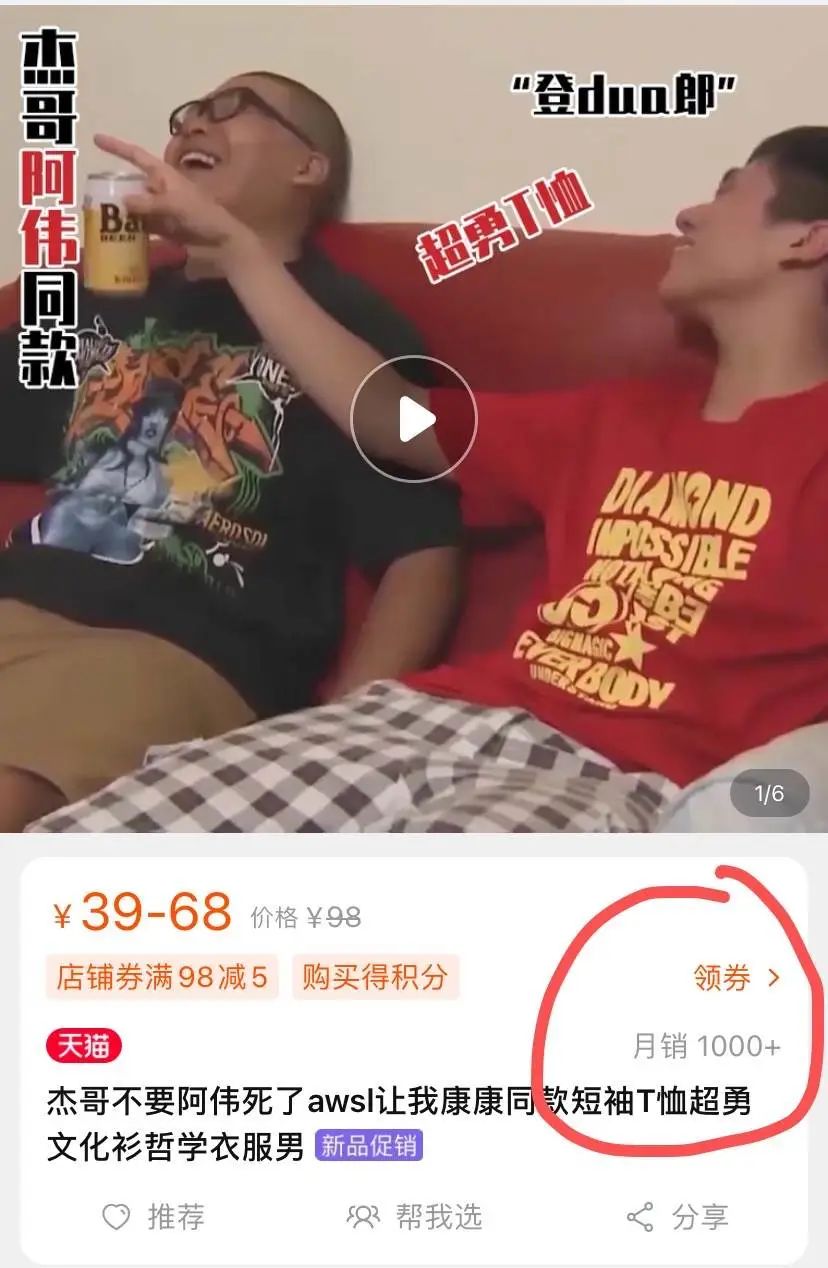Tap the 购买得积分 chip
828x1268 pixels.
374,977
